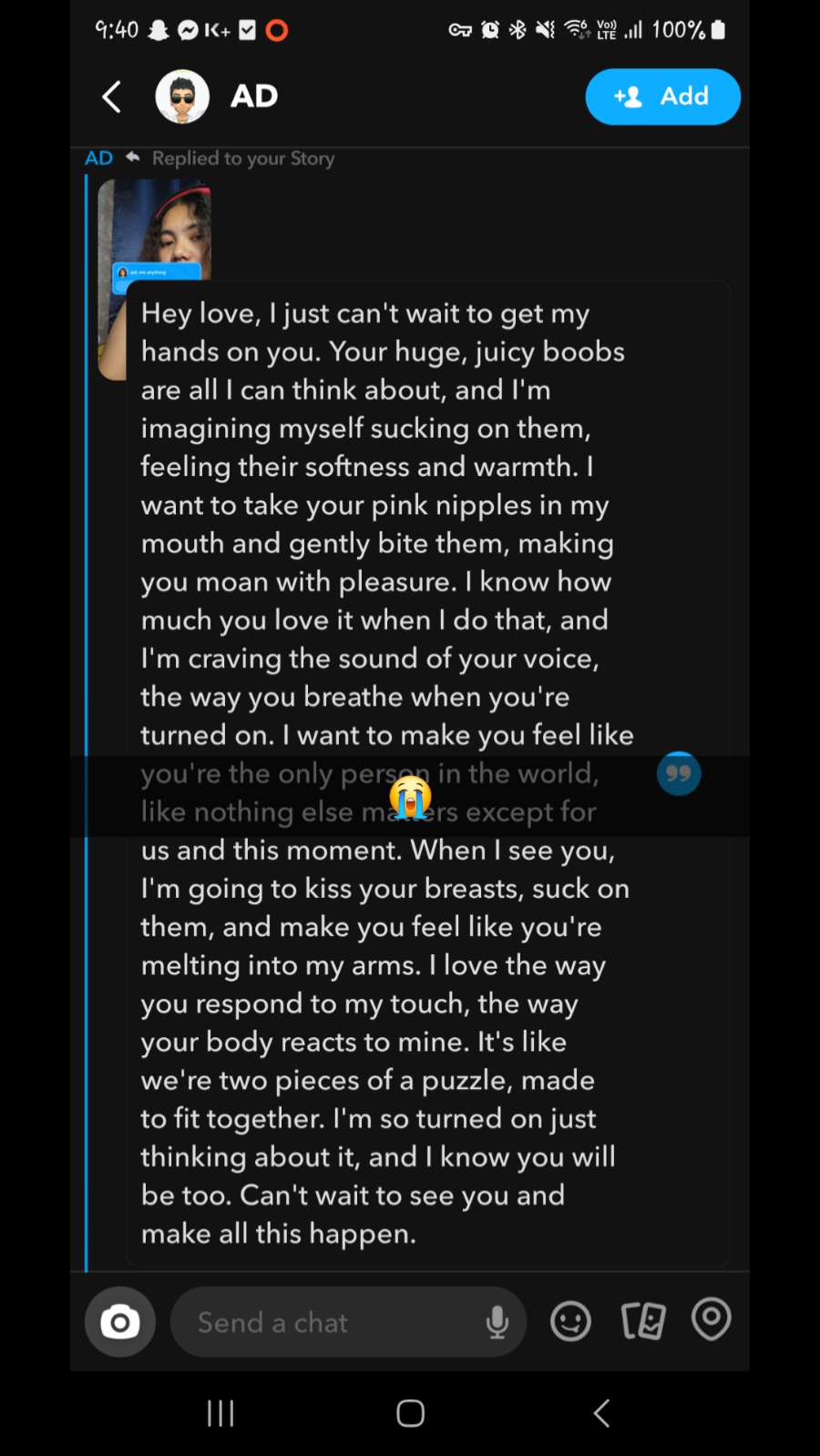Open the emoji and sticker picker
Image resolution: width=820 pixels, height=1456 pixels.
coord(571,1321)
